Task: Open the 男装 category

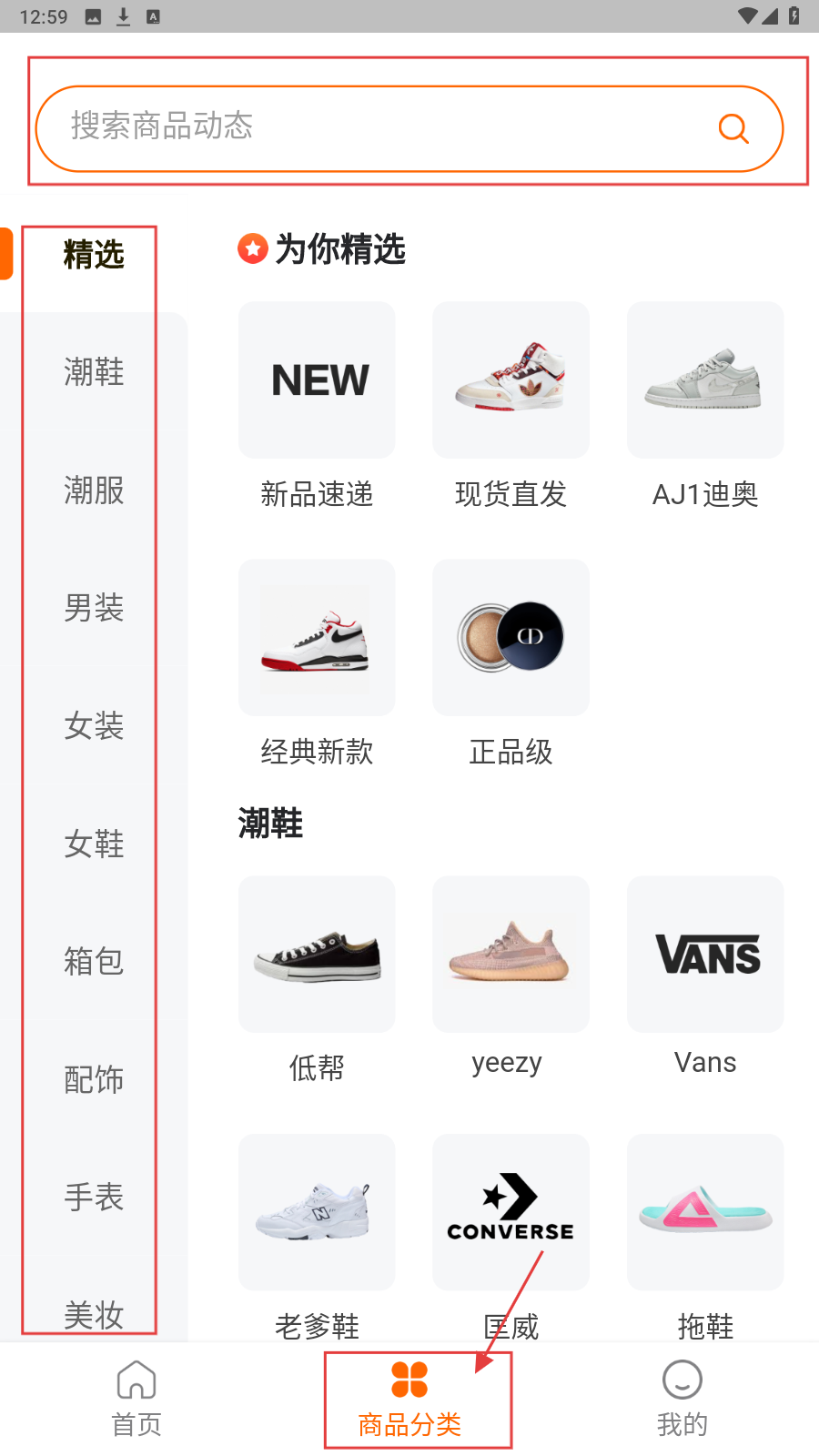Action: coord(94,608)
